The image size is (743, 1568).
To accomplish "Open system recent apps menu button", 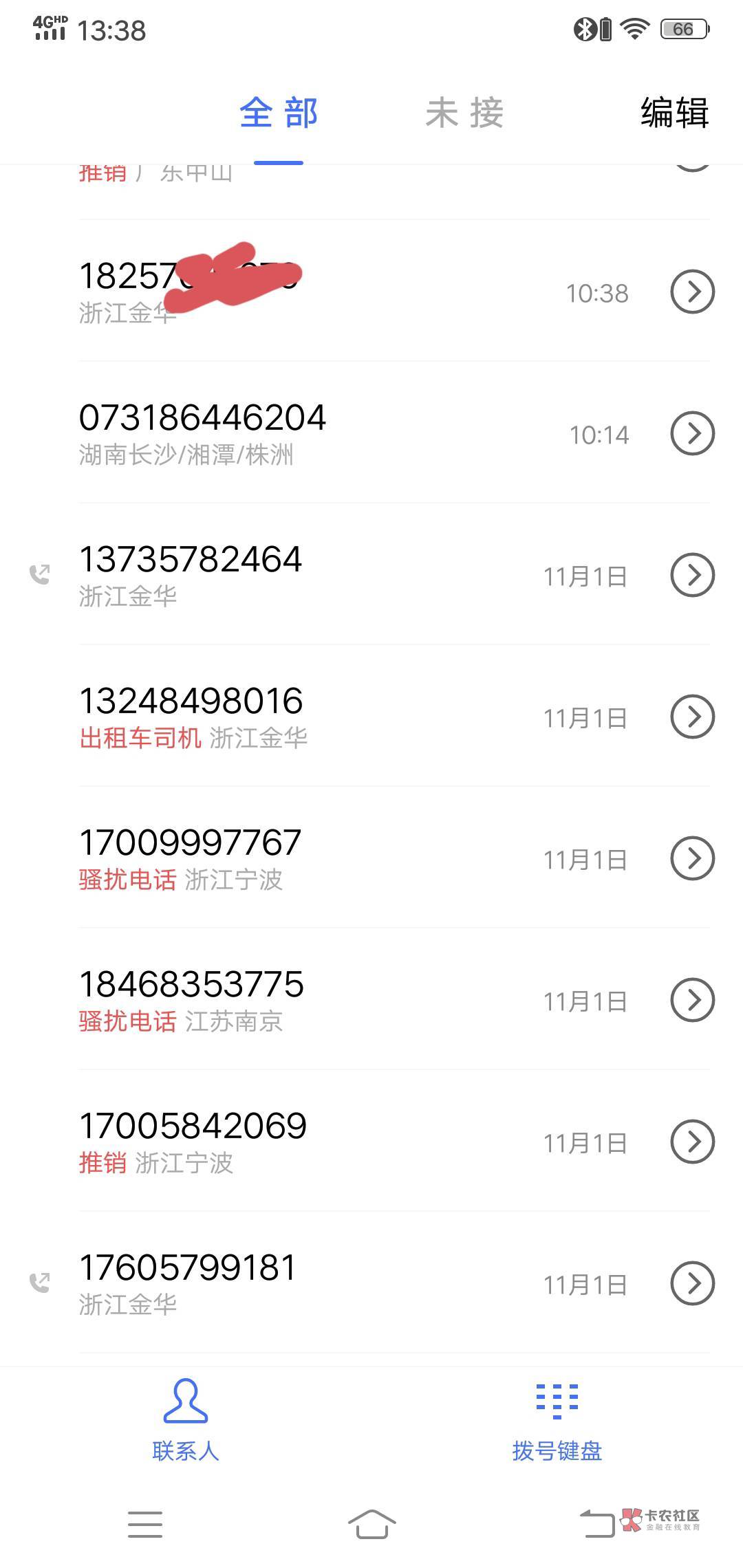I will click(x=145, y=1524).
